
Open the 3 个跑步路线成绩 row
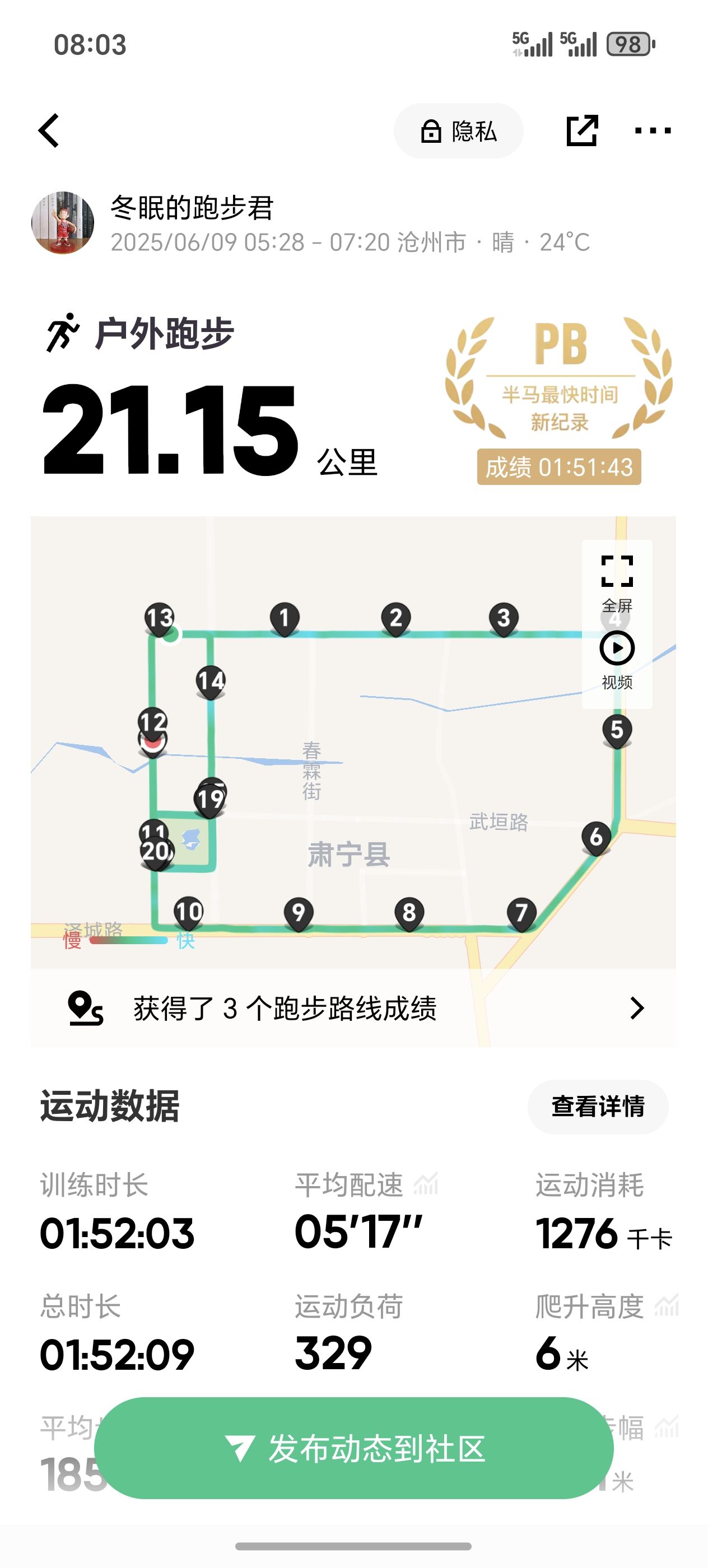point(353,1008)
